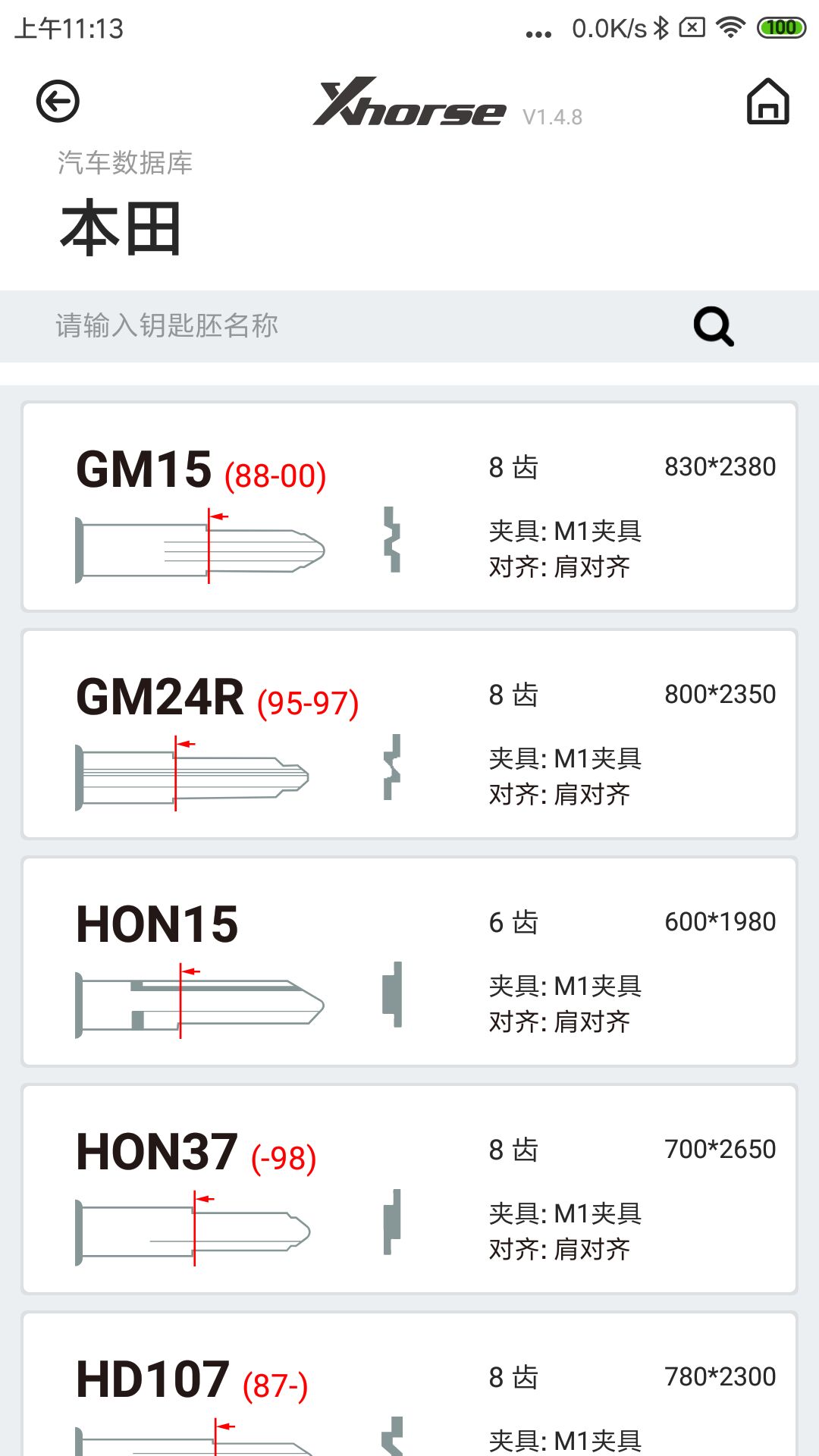Tap the battery indicator showing 100
The image size is (819, 1456).
[783, 27]
